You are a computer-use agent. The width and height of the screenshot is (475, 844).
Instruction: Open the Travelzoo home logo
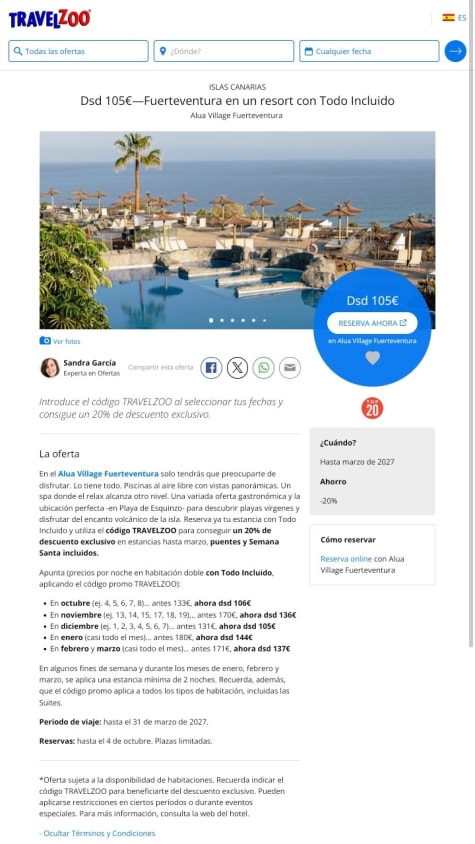[x=50, y=19]
